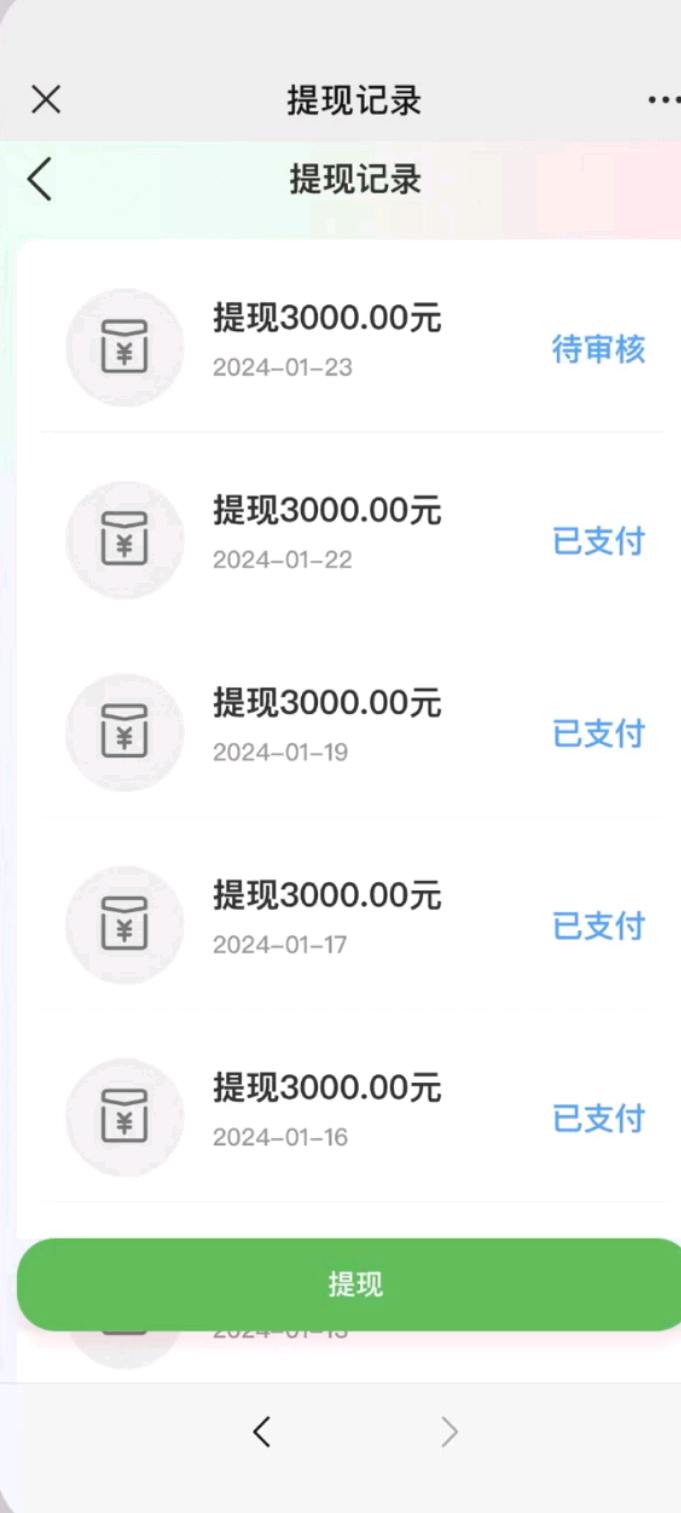Viewport: 681px width, 1513px height.
Task: Go back using the in-page back arrow
Action: (39, 180)
